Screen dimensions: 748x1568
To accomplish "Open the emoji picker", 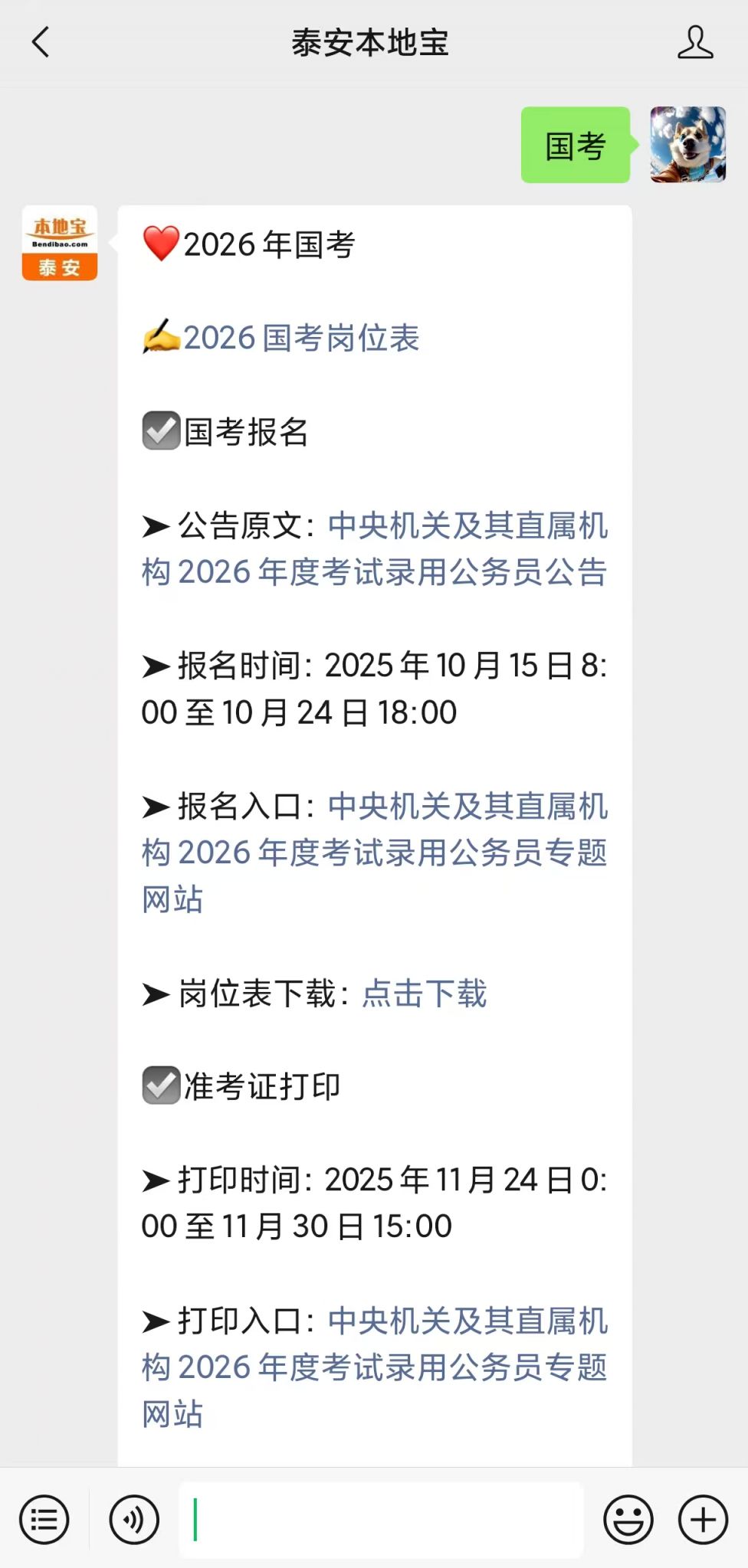I will [x=628, y=1519].
